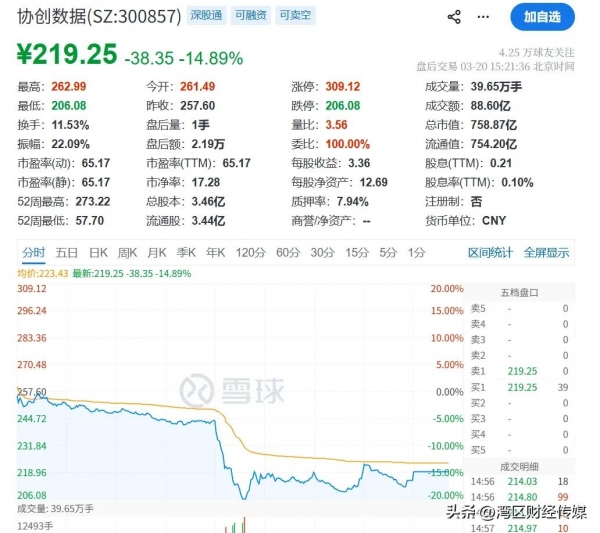
Task: Add 协创数据 to watchlist with 加自选
Action: pyautogui.click(x=543, y=16)
